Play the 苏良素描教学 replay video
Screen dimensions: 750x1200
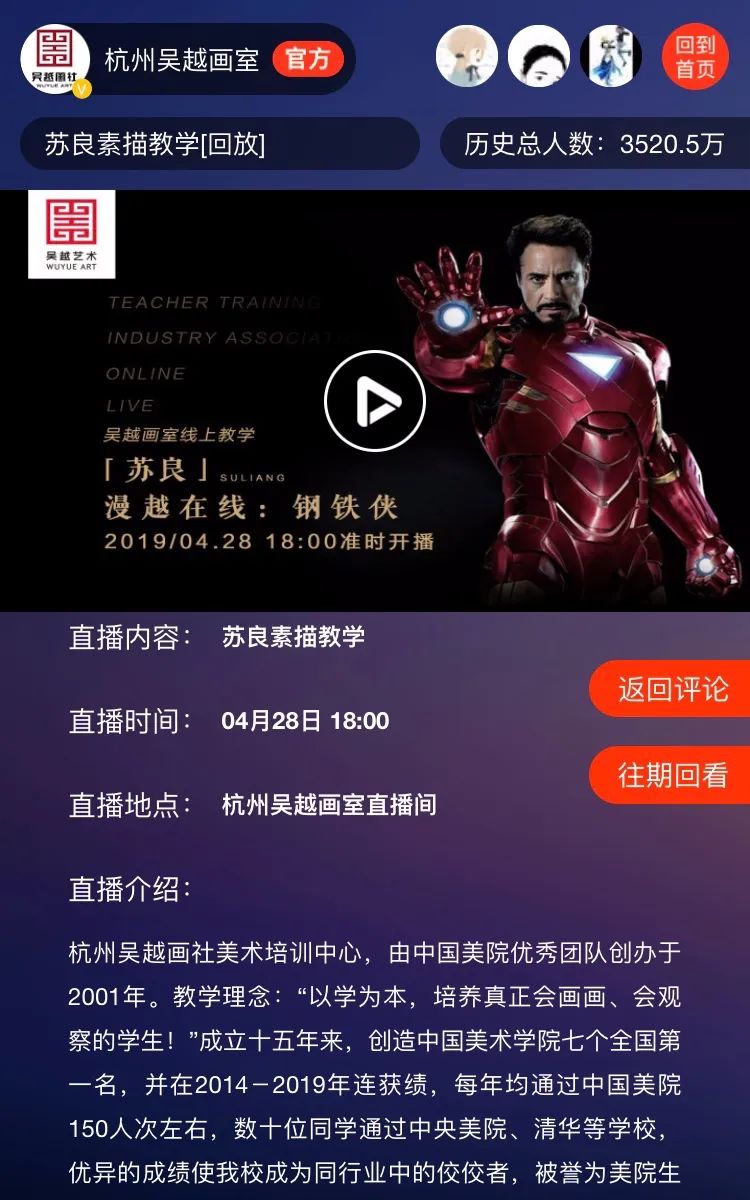click(x=375, y=401)
